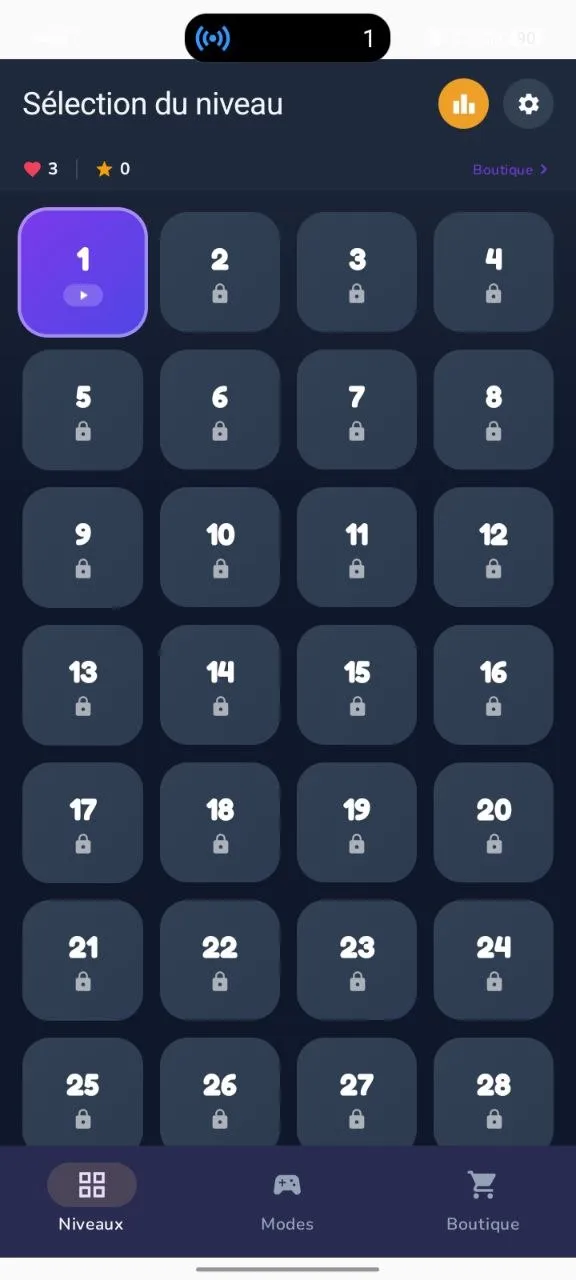
Task: Open the settings gear
Action: 528,104
